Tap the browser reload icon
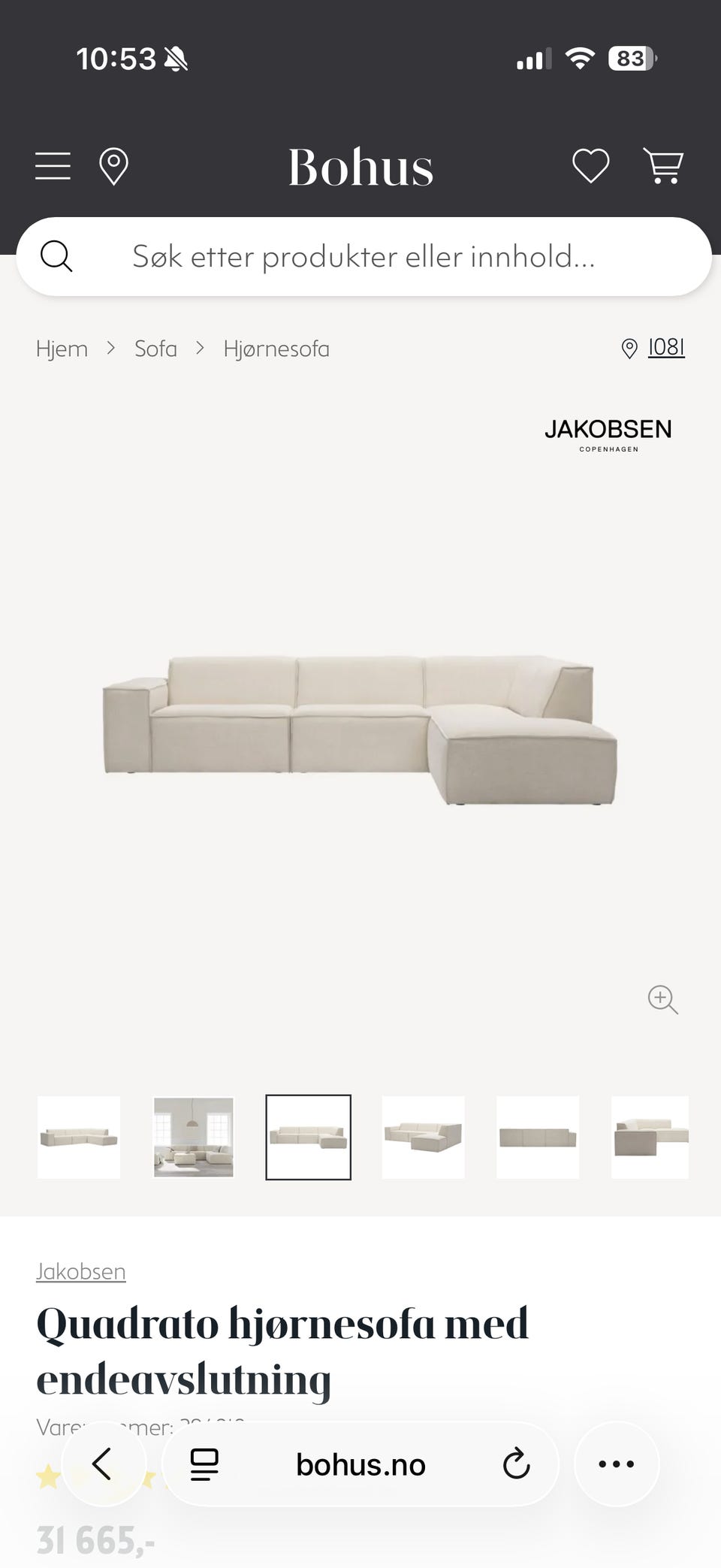 coord(515,1464)
